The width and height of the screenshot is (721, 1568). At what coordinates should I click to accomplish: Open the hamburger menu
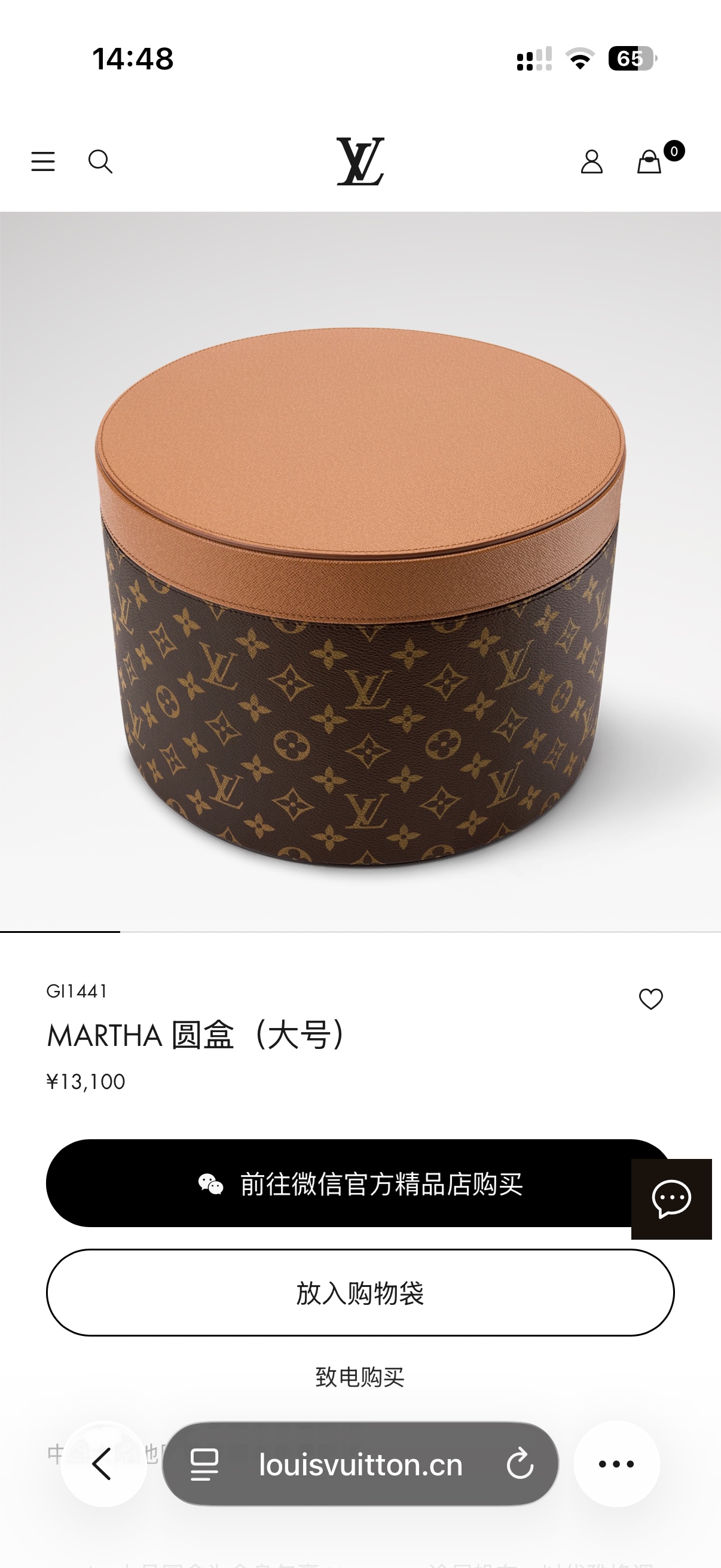43,162
